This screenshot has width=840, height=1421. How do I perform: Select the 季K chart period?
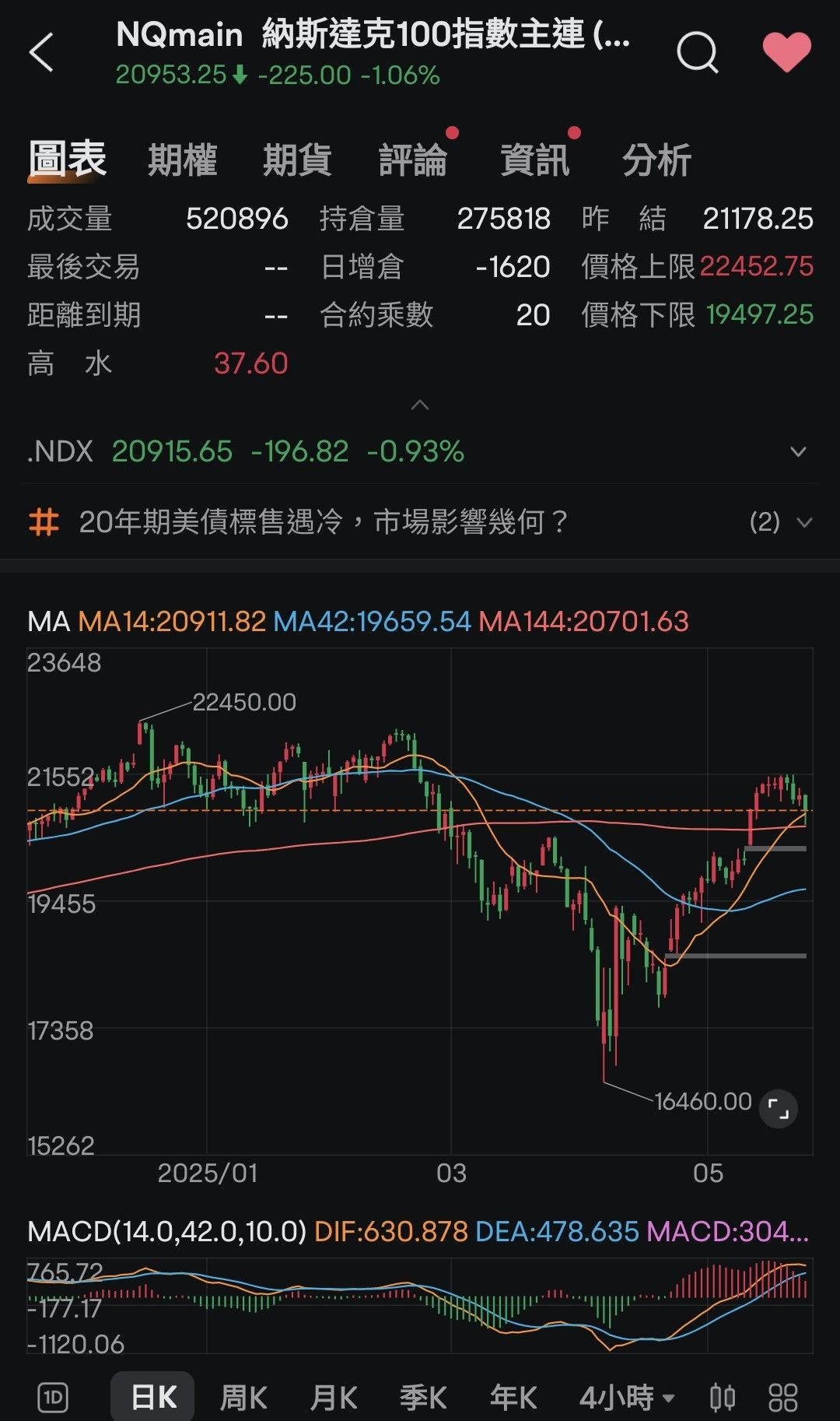(423, 1398)
